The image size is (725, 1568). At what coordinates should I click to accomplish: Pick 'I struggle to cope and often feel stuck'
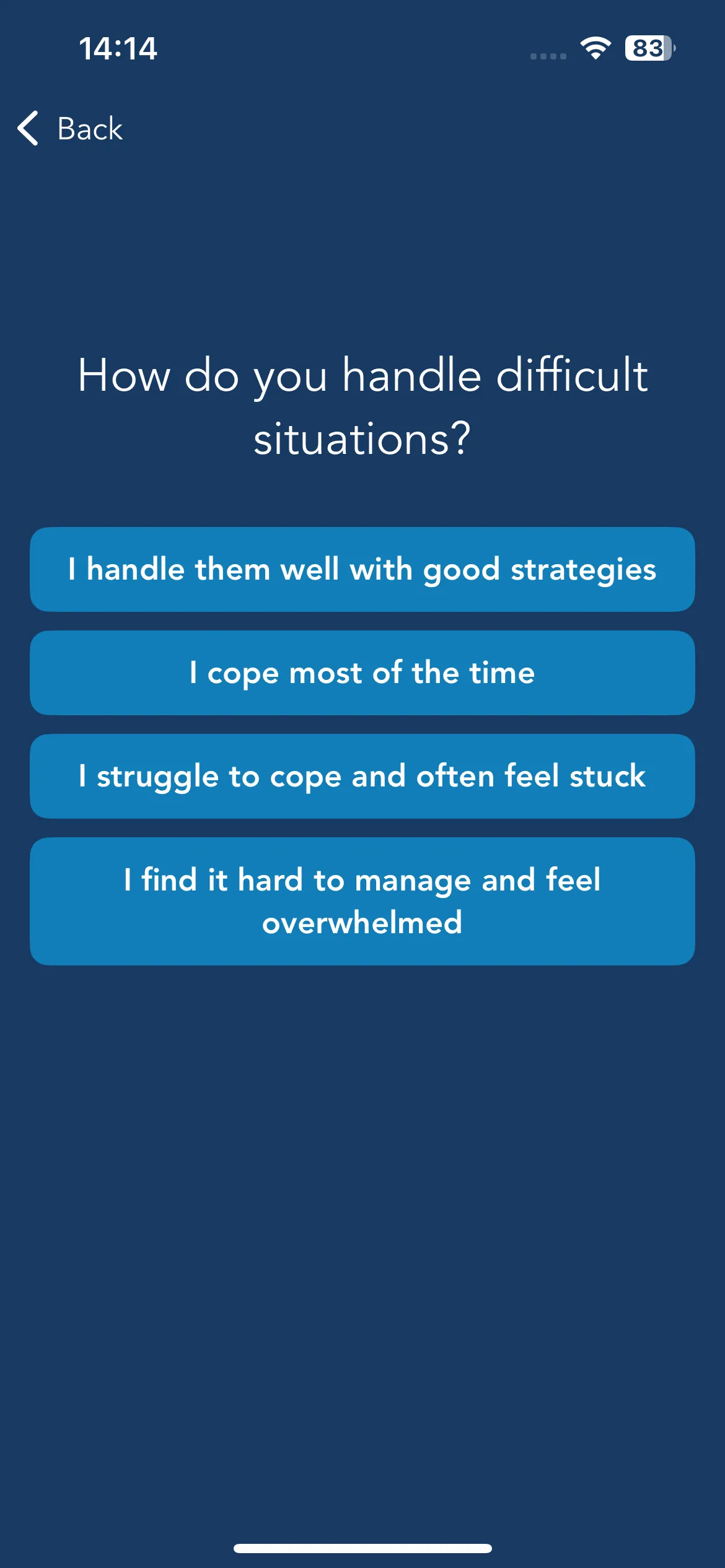click(x=362, y=776)
